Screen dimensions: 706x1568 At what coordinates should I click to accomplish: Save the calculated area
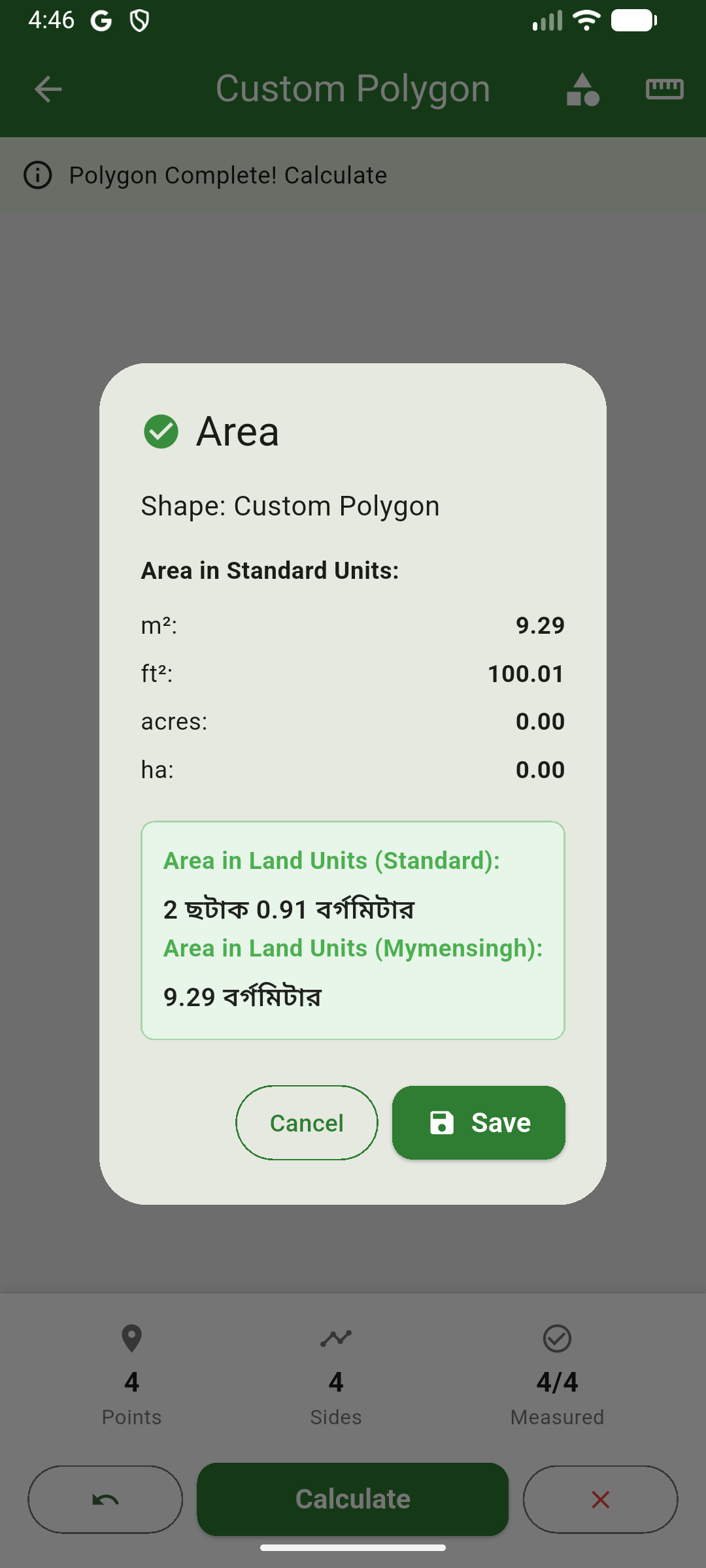(x=479, y=1122)
